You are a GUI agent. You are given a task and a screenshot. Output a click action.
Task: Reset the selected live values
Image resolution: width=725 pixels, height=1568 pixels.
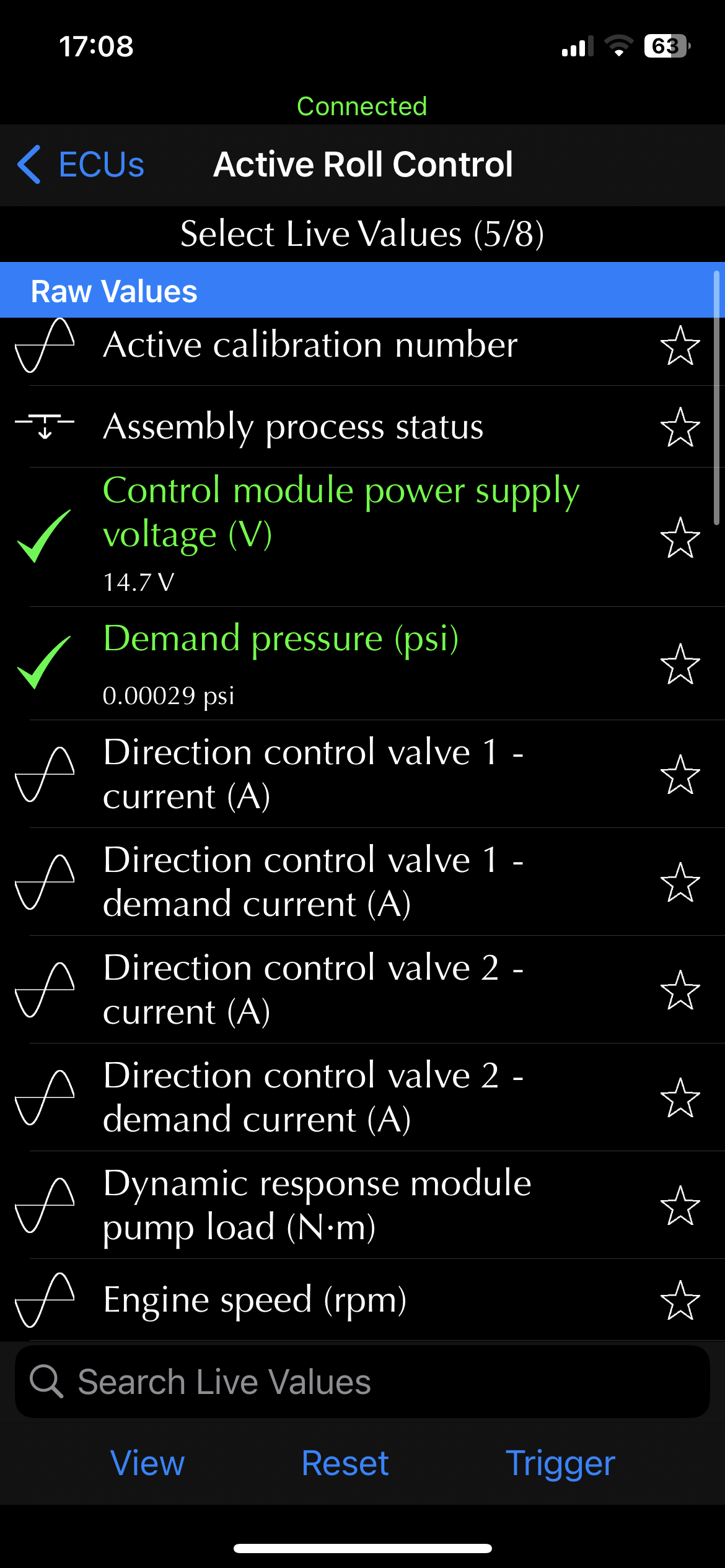tap(345, 1463)
